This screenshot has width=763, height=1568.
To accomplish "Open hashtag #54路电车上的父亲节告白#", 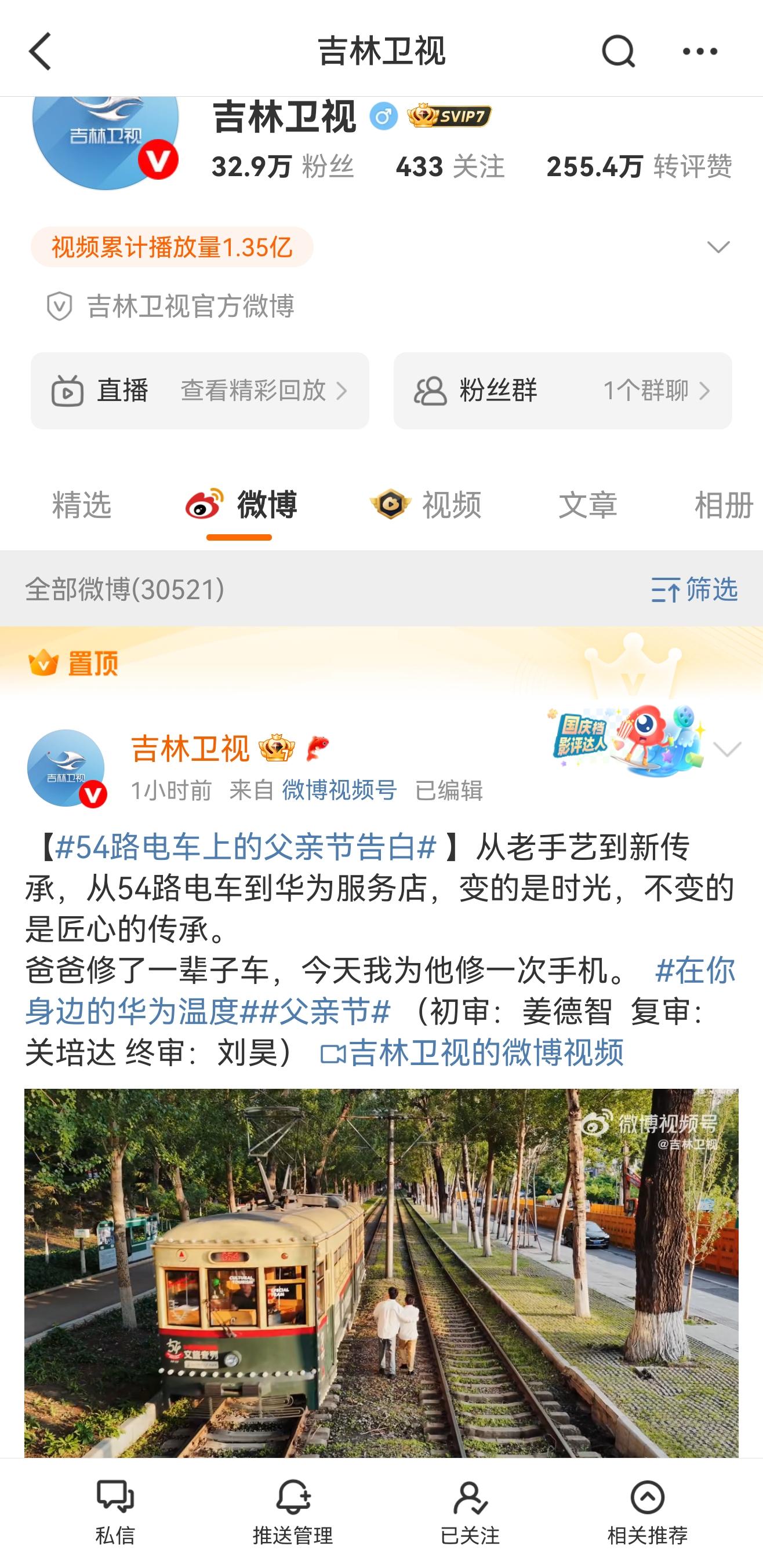I will [246, 847].
